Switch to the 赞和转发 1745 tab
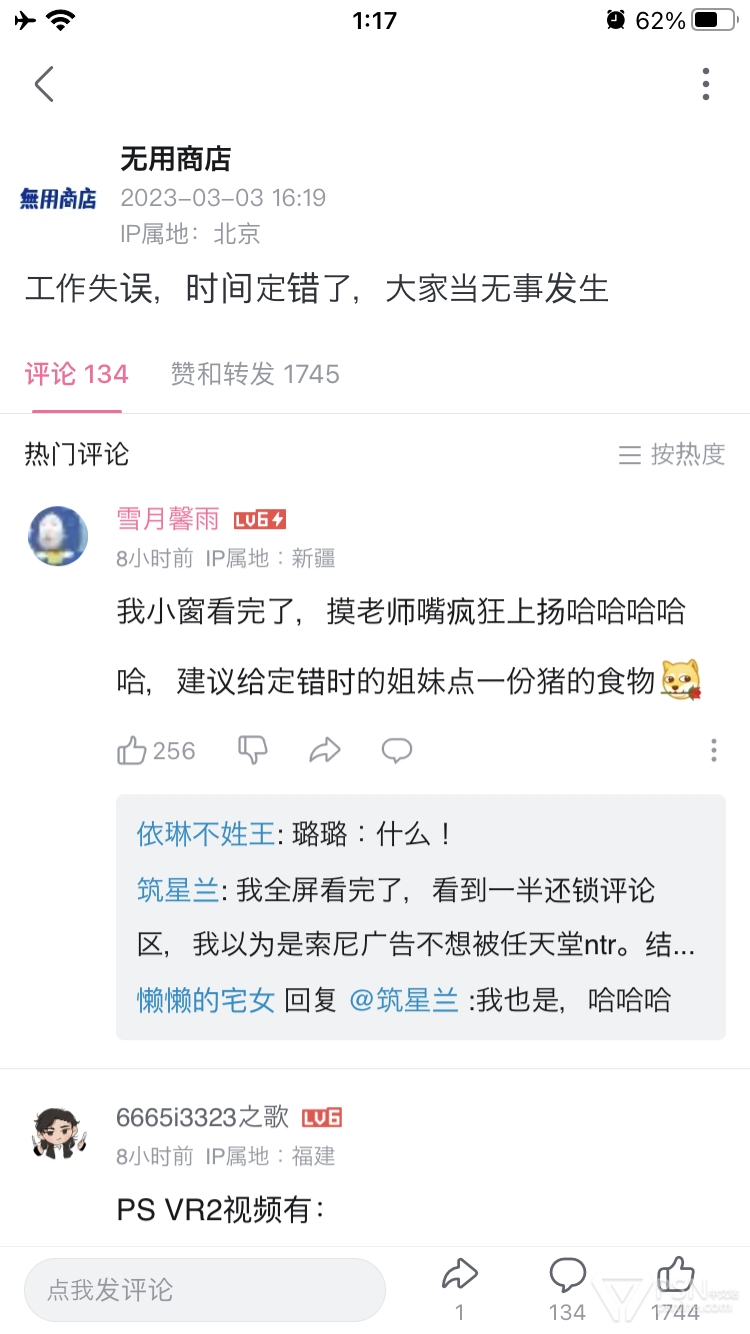 tap(255, 374)
